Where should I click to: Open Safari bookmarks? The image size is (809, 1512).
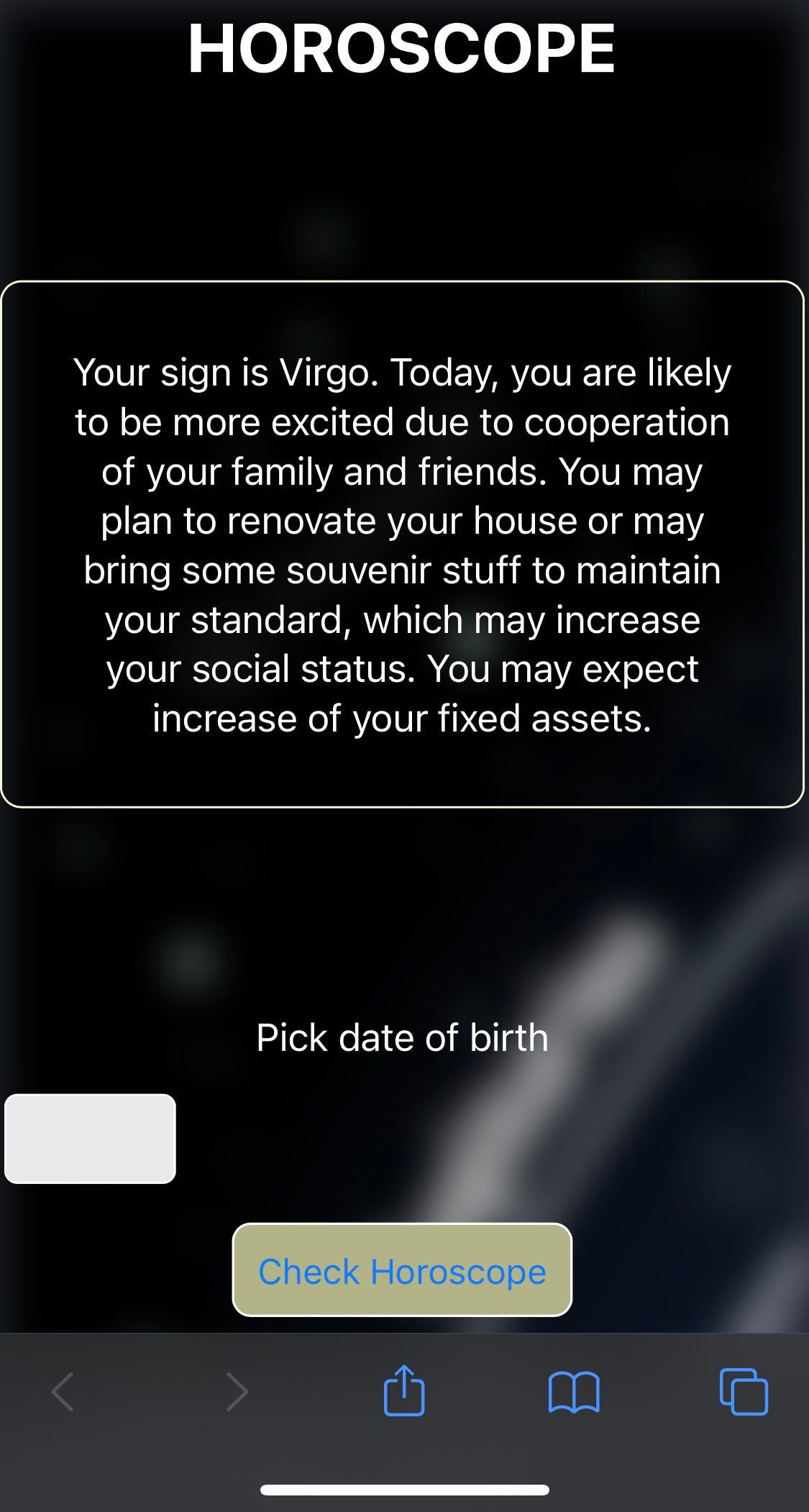click(574, 1392)
